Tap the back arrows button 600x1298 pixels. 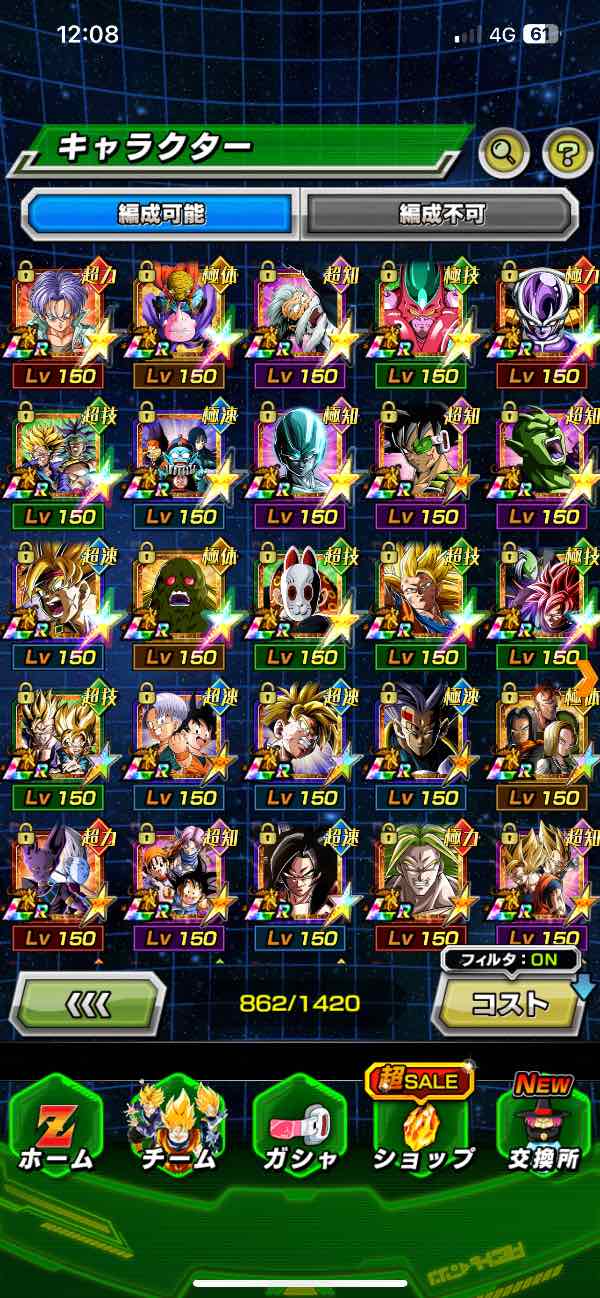coord(87,1002)
